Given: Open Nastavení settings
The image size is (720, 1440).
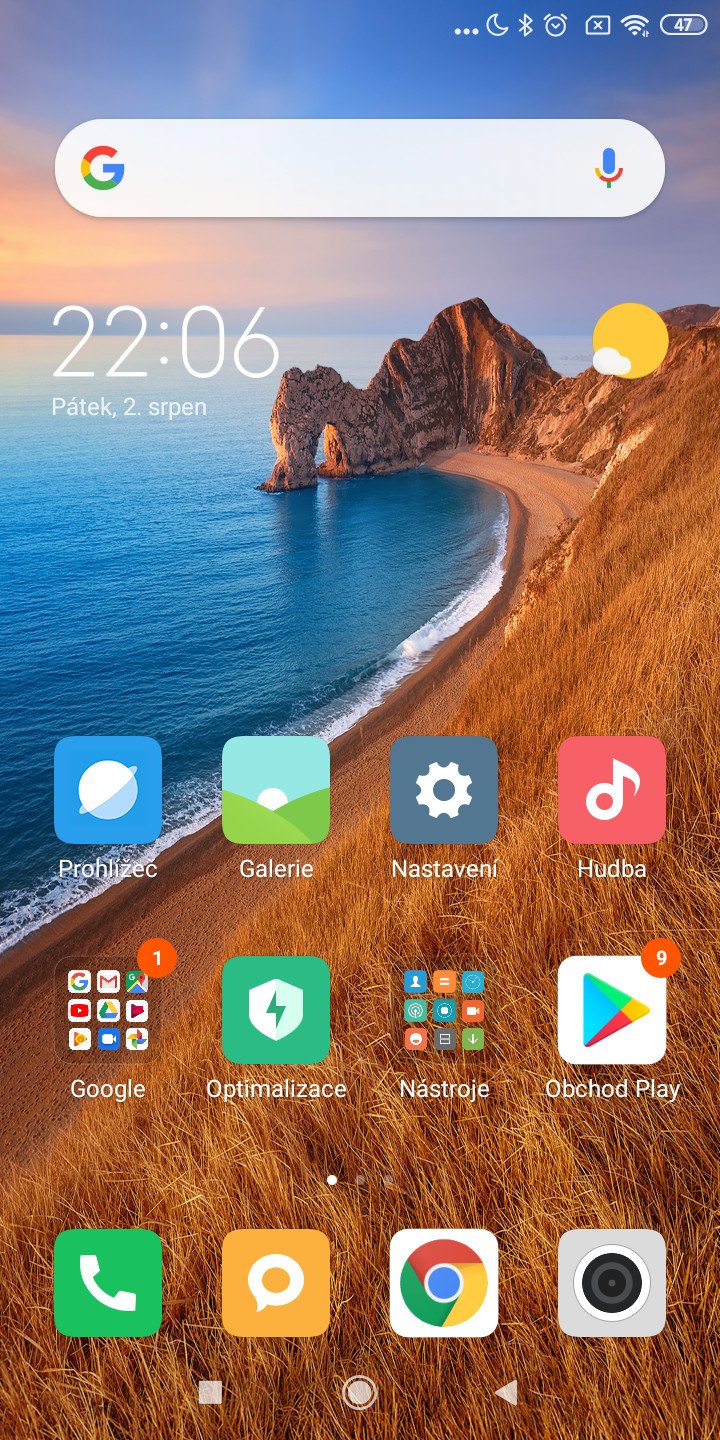Looking at the screenshot, I should click(x=444, y=790).
